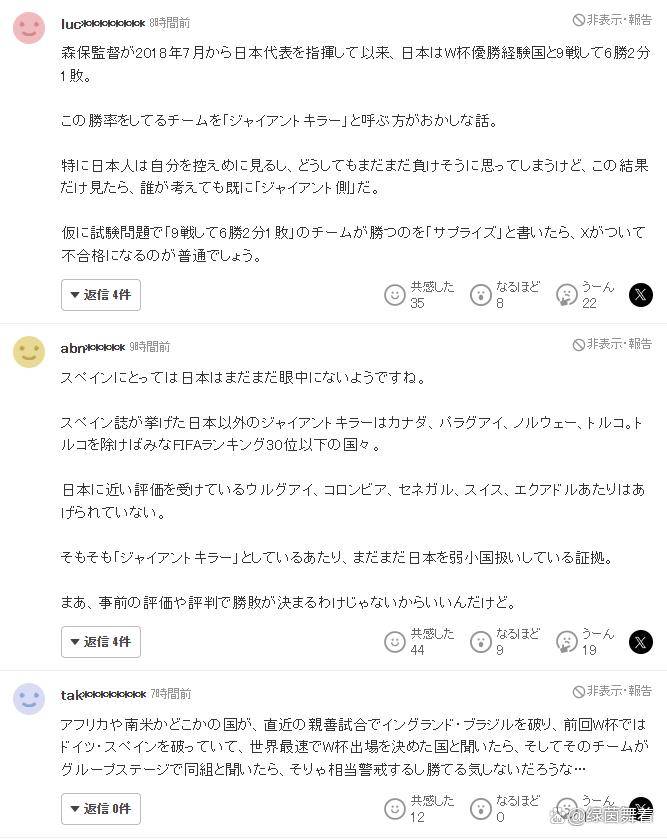Viewport: 667px width, 839px height.
Task: Hide or report luc's comment
Action: pos(612,20)
